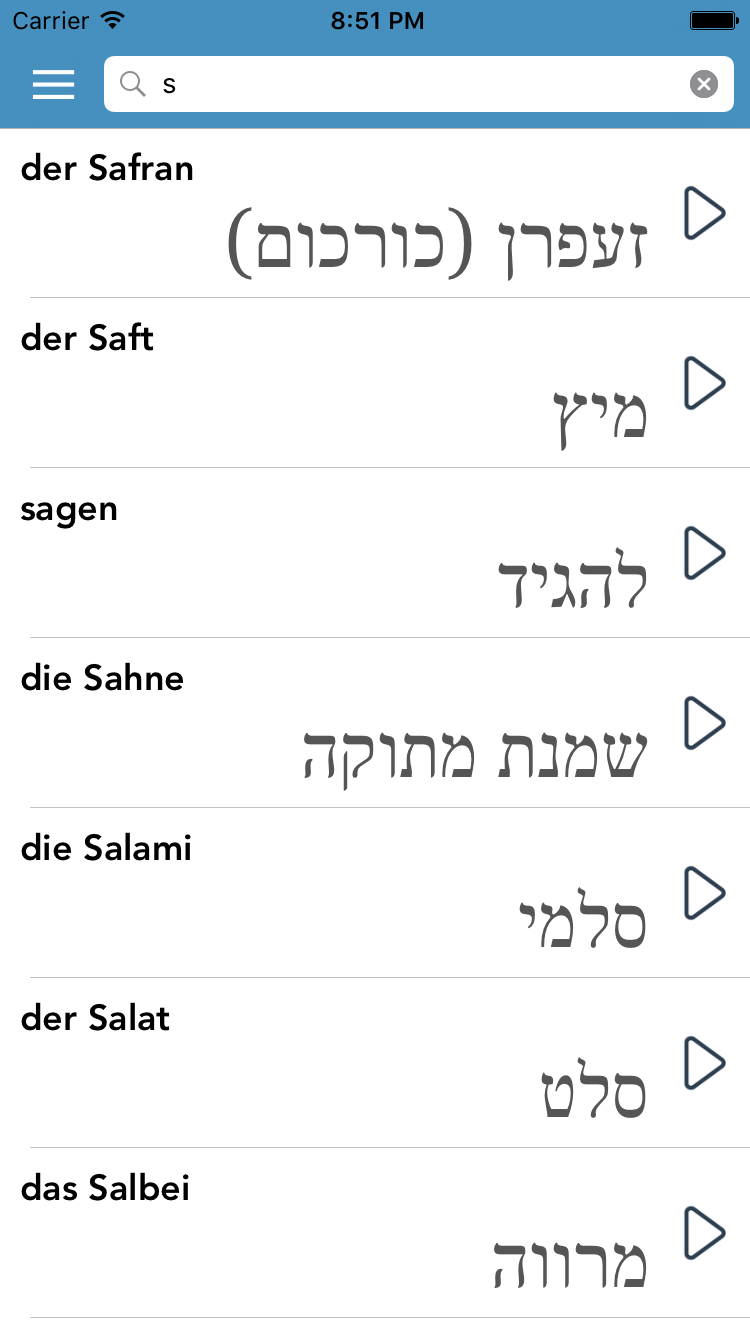Viewport: 750px width, 1334px height.
Task: Play pronunciation of der Safran
Action: pos(706,213)
